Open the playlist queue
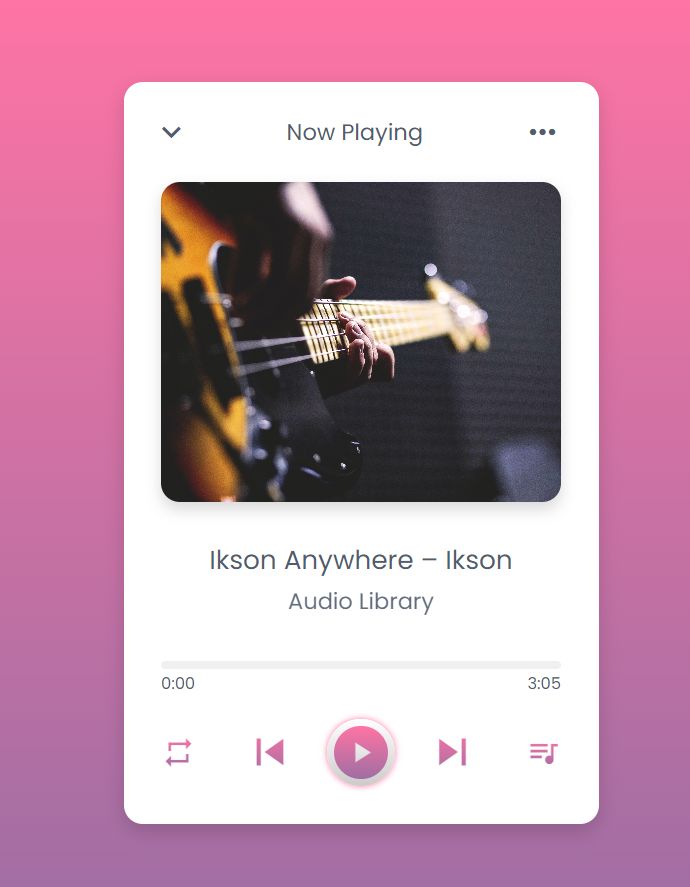This screenshot has width=690, height=887. 543,752
